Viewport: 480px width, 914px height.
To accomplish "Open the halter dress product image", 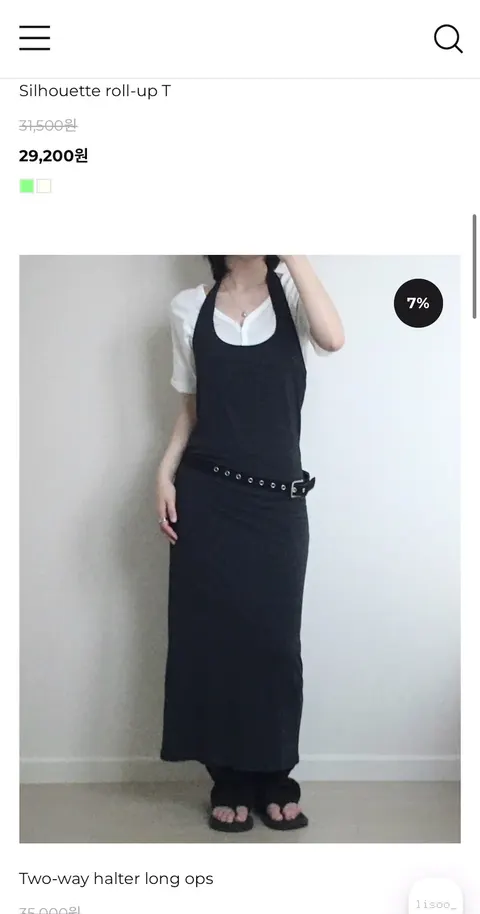I will pos(240,549).
